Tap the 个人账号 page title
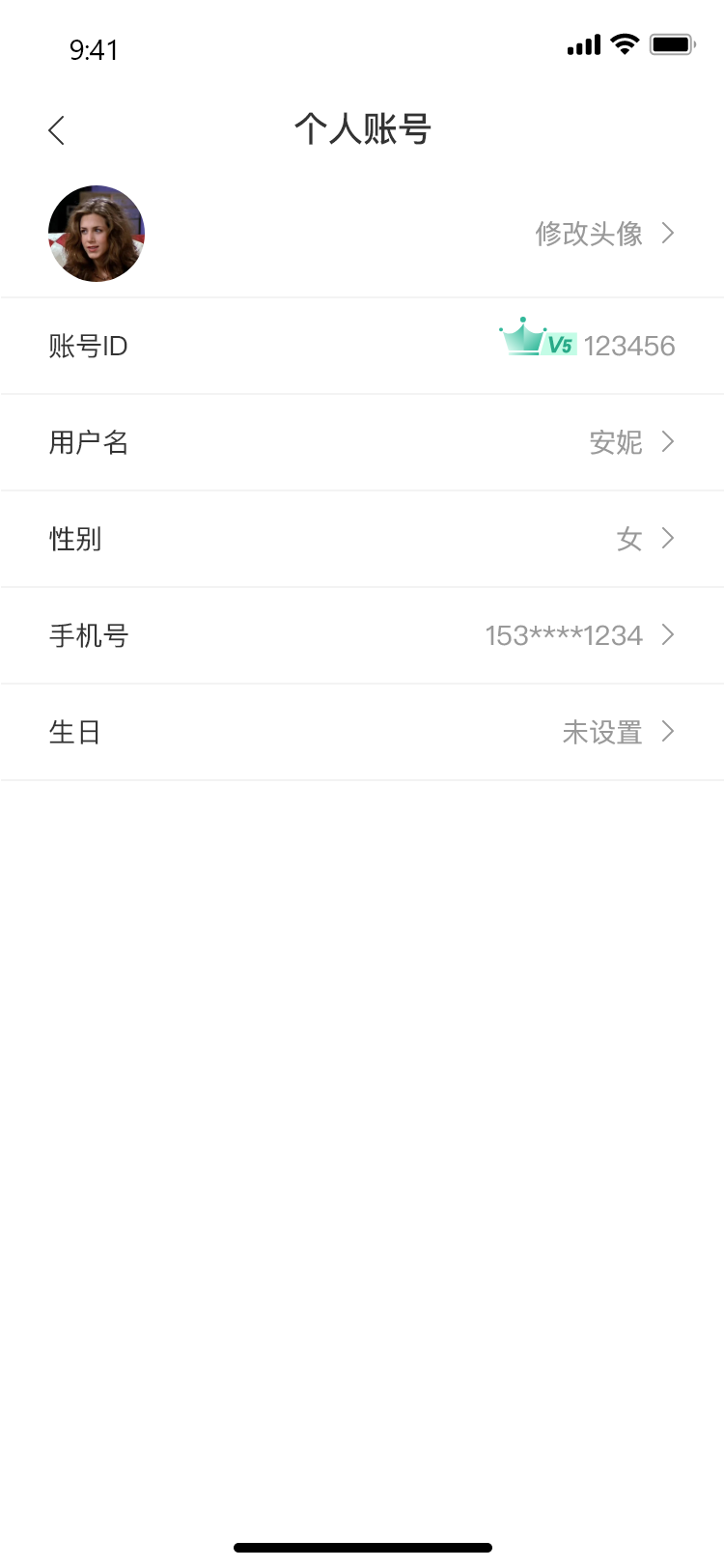Image resolution: width=724 pixels, height=1568 pixels. (362, 129)
